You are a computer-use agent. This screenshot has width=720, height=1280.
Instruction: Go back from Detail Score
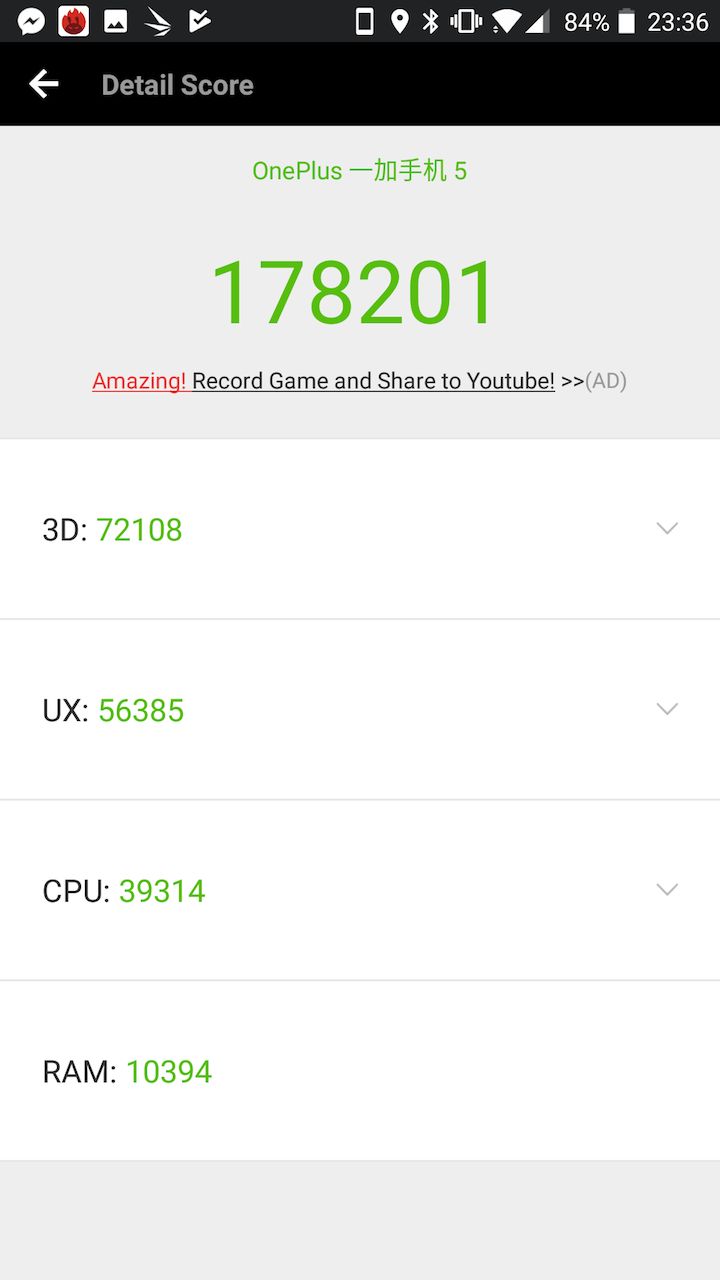[44, 85]
